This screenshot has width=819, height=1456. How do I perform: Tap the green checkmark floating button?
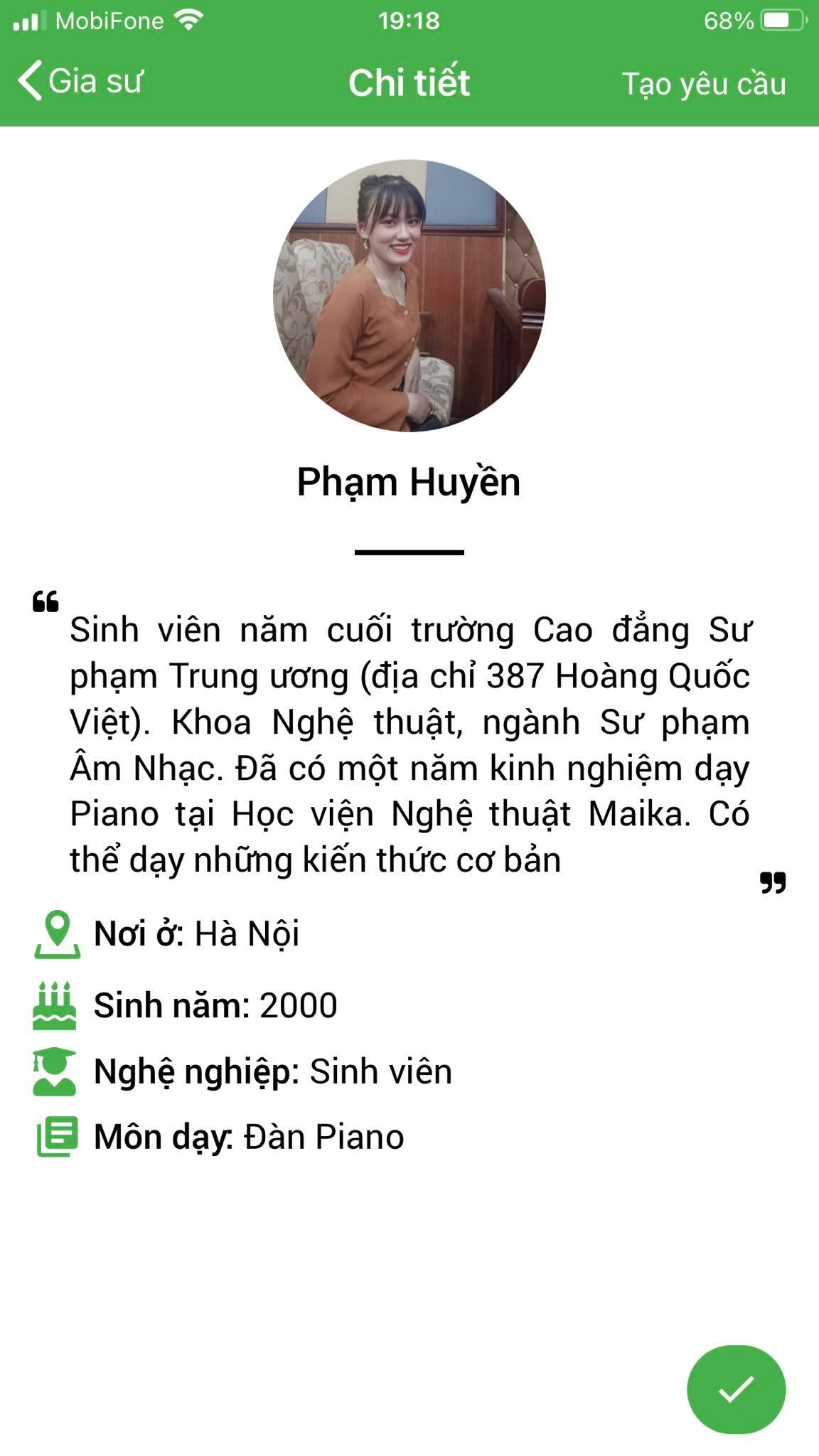pos(736,1389)
